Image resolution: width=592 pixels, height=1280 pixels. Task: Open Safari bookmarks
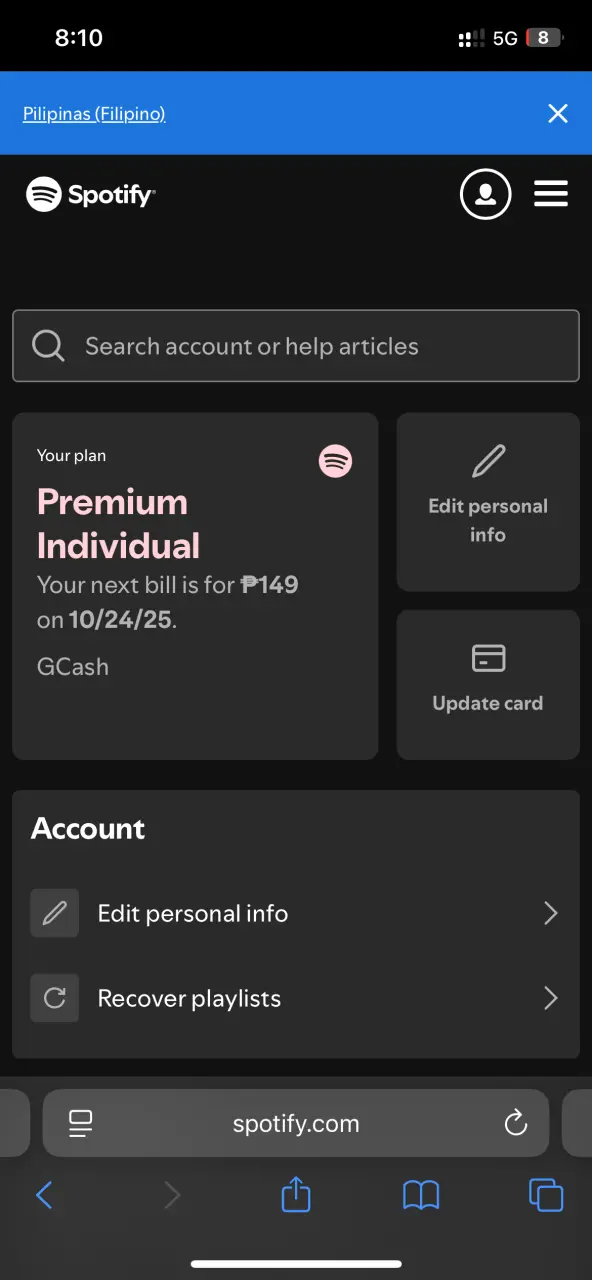click(421, 1194)
